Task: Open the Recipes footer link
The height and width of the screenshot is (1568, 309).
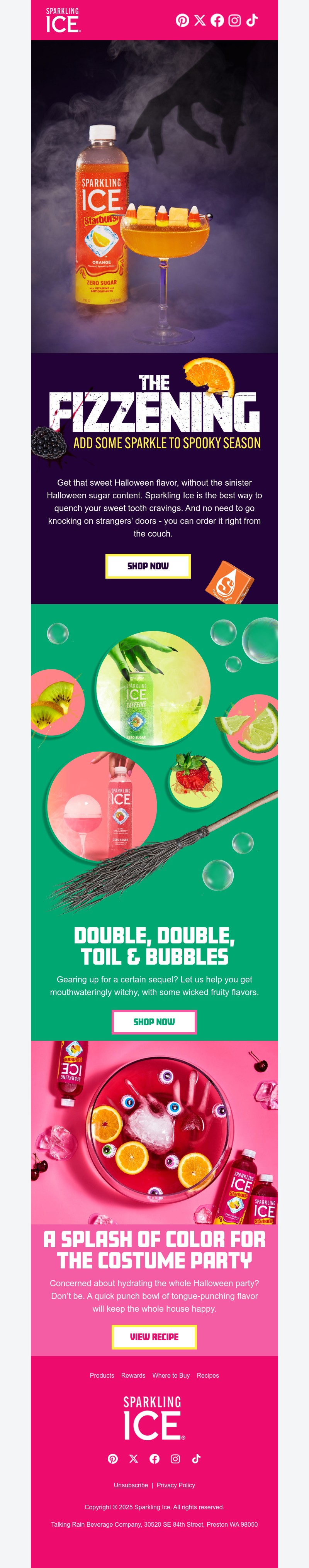Action: [x=208, y=1375]
